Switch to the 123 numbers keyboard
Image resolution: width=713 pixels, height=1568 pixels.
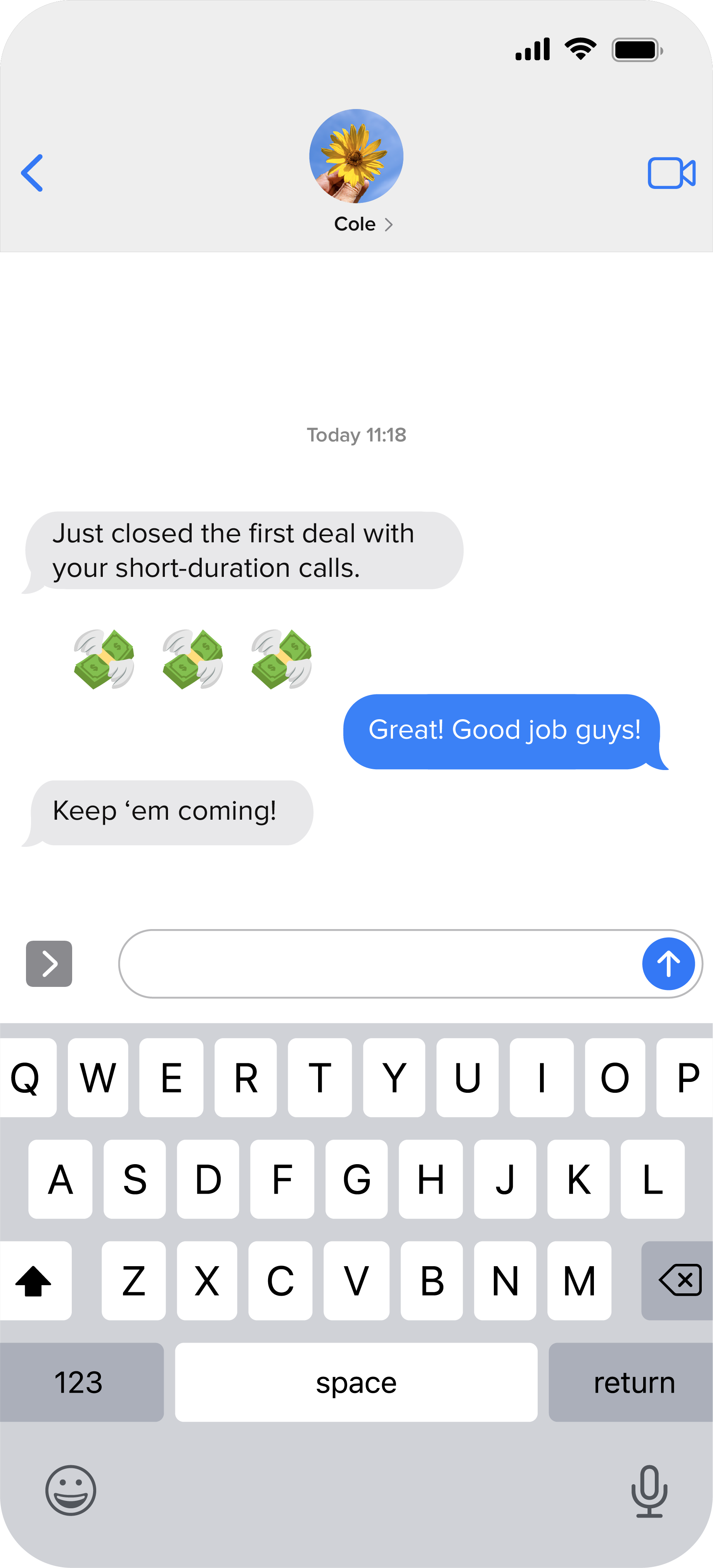[x=80, y=1382]
